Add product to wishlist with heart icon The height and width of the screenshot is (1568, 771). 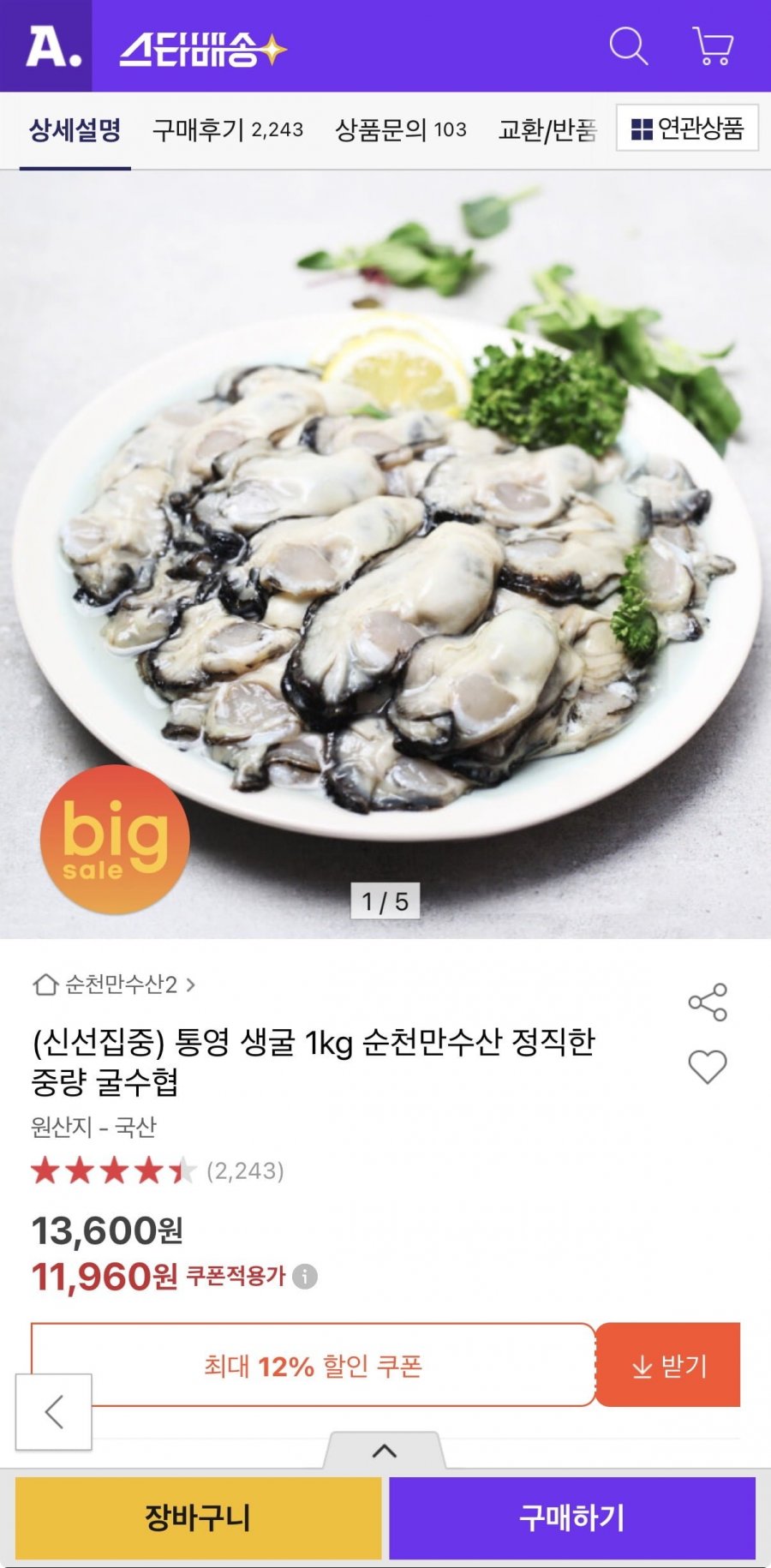[x=708, y=1067]
